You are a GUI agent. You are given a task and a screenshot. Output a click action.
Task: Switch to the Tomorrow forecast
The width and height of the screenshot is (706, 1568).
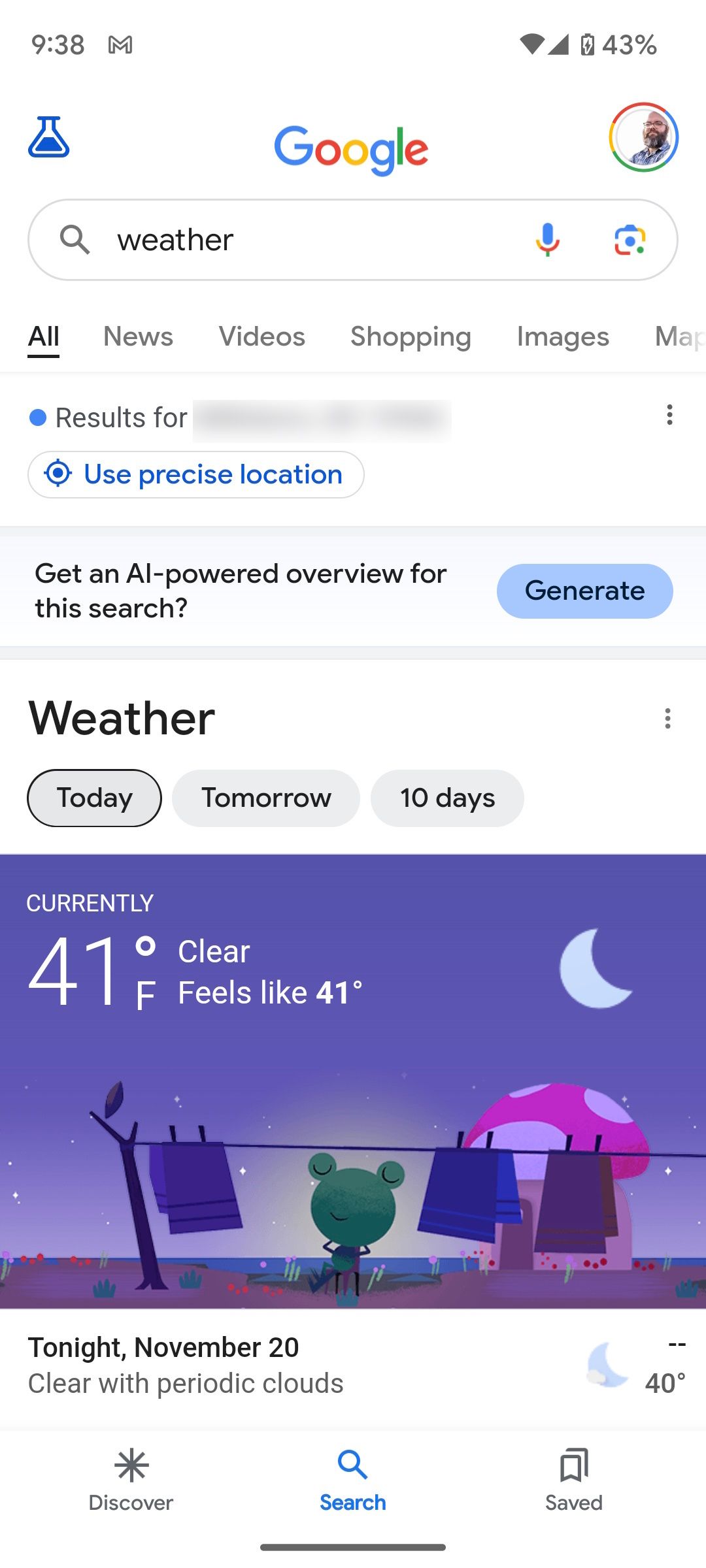(265, 798)
